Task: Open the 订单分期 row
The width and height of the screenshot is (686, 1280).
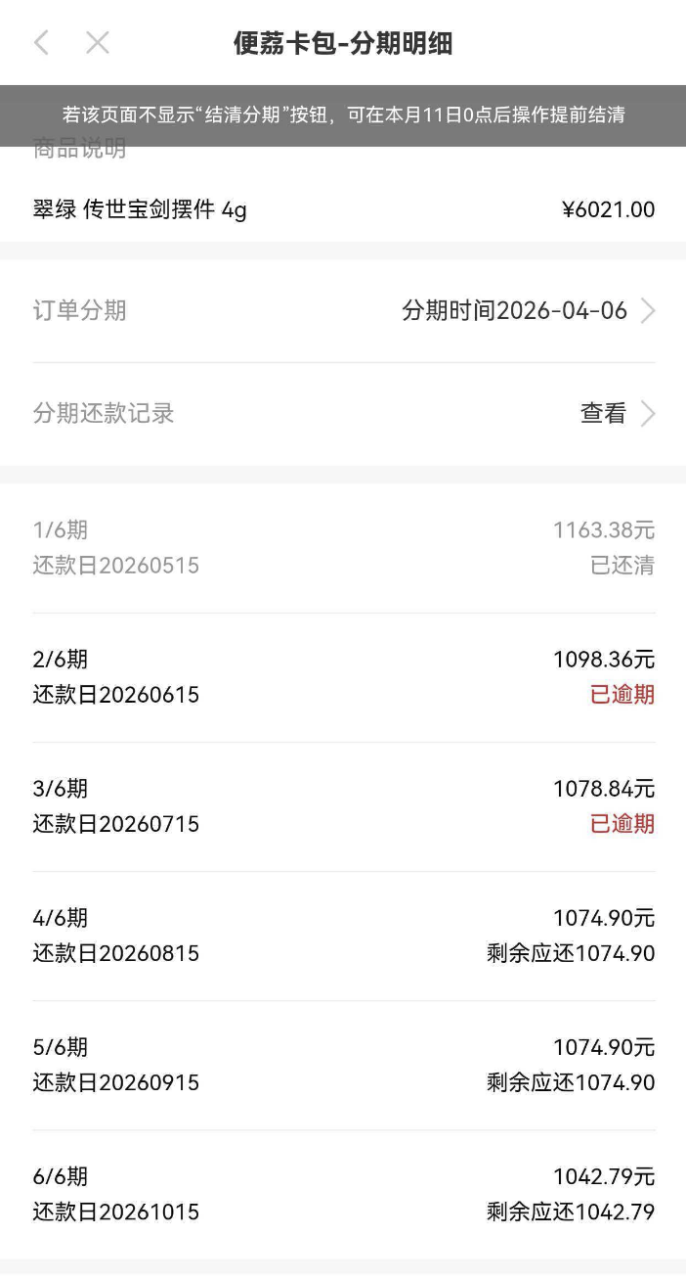Action: click(343, 311)
